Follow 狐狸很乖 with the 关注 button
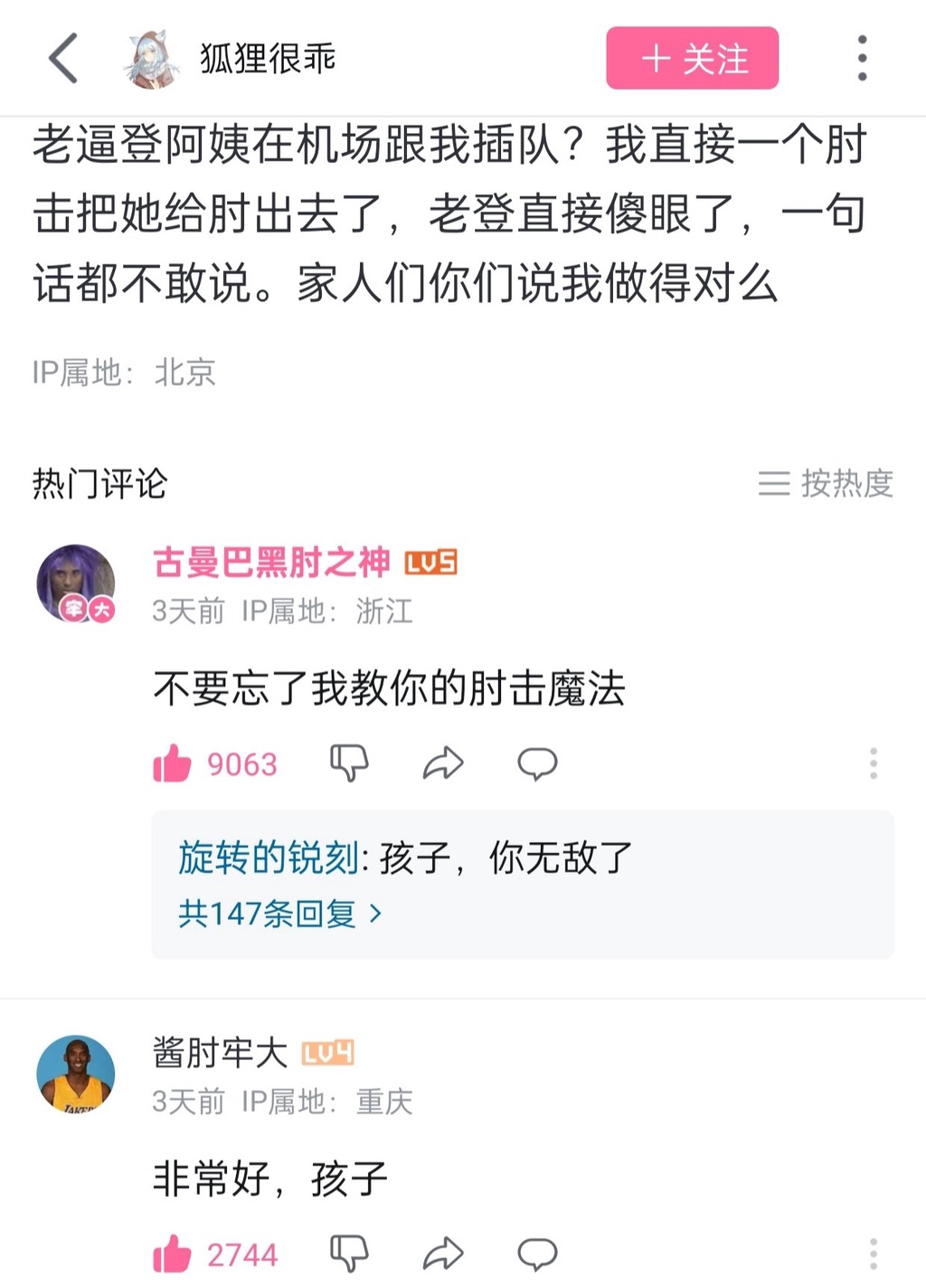 (692, 59)
